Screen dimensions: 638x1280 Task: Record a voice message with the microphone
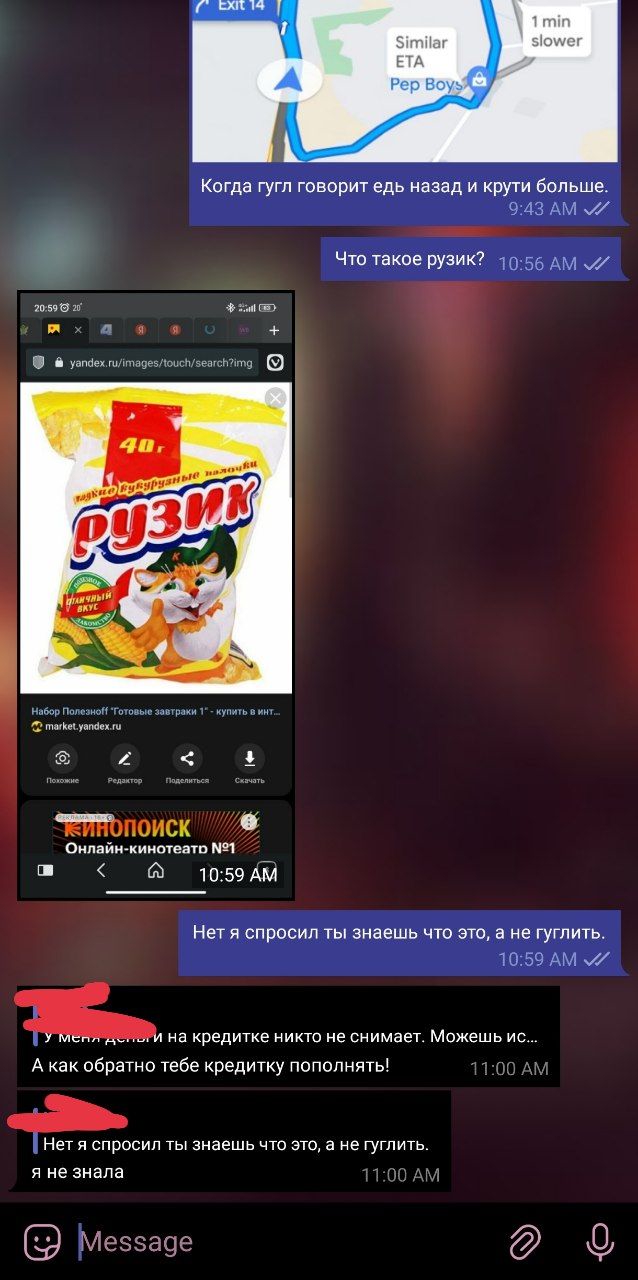(x=600, y=1242)
